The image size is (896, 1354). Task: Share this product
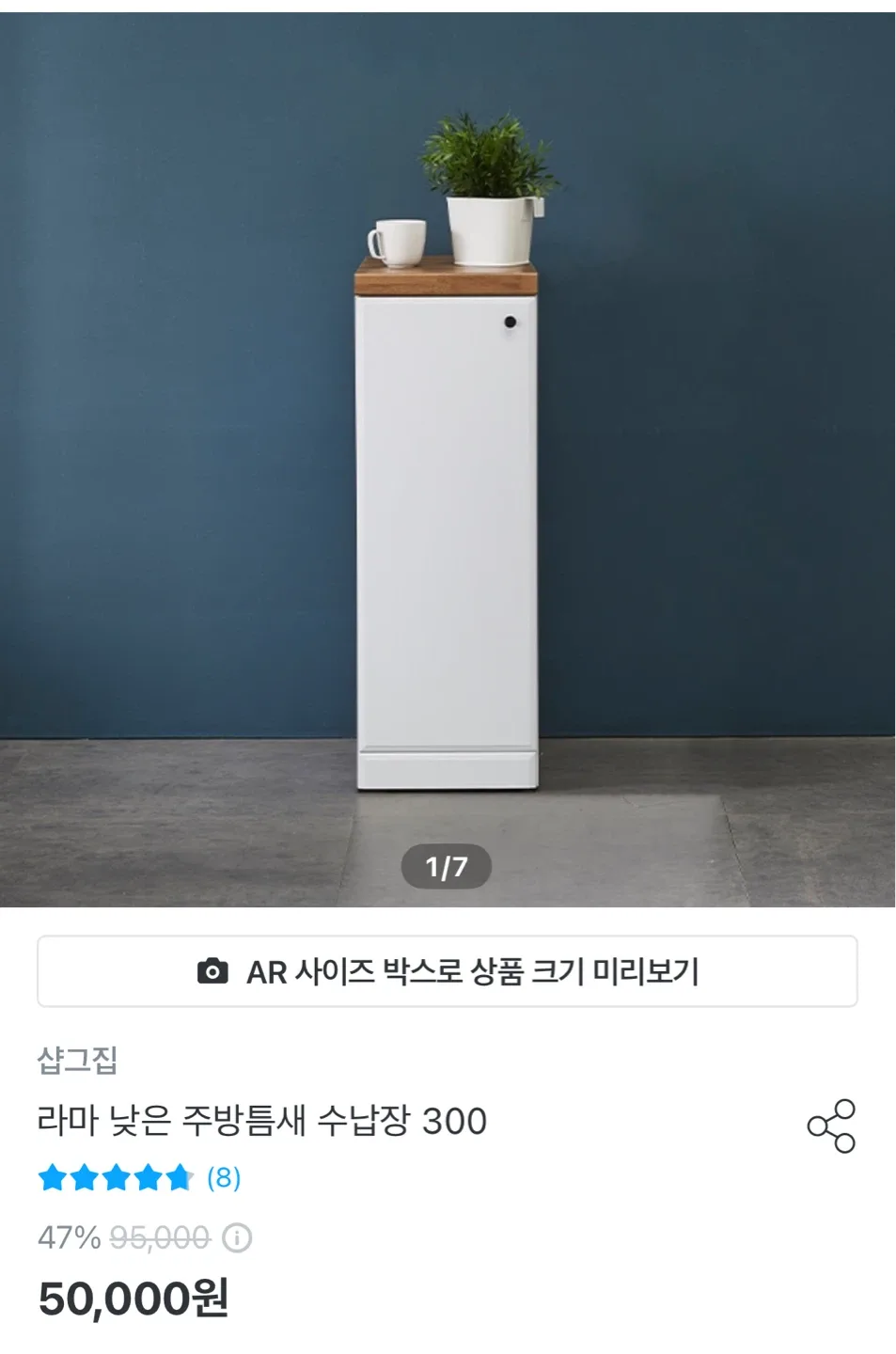[x=831, y=1126]
